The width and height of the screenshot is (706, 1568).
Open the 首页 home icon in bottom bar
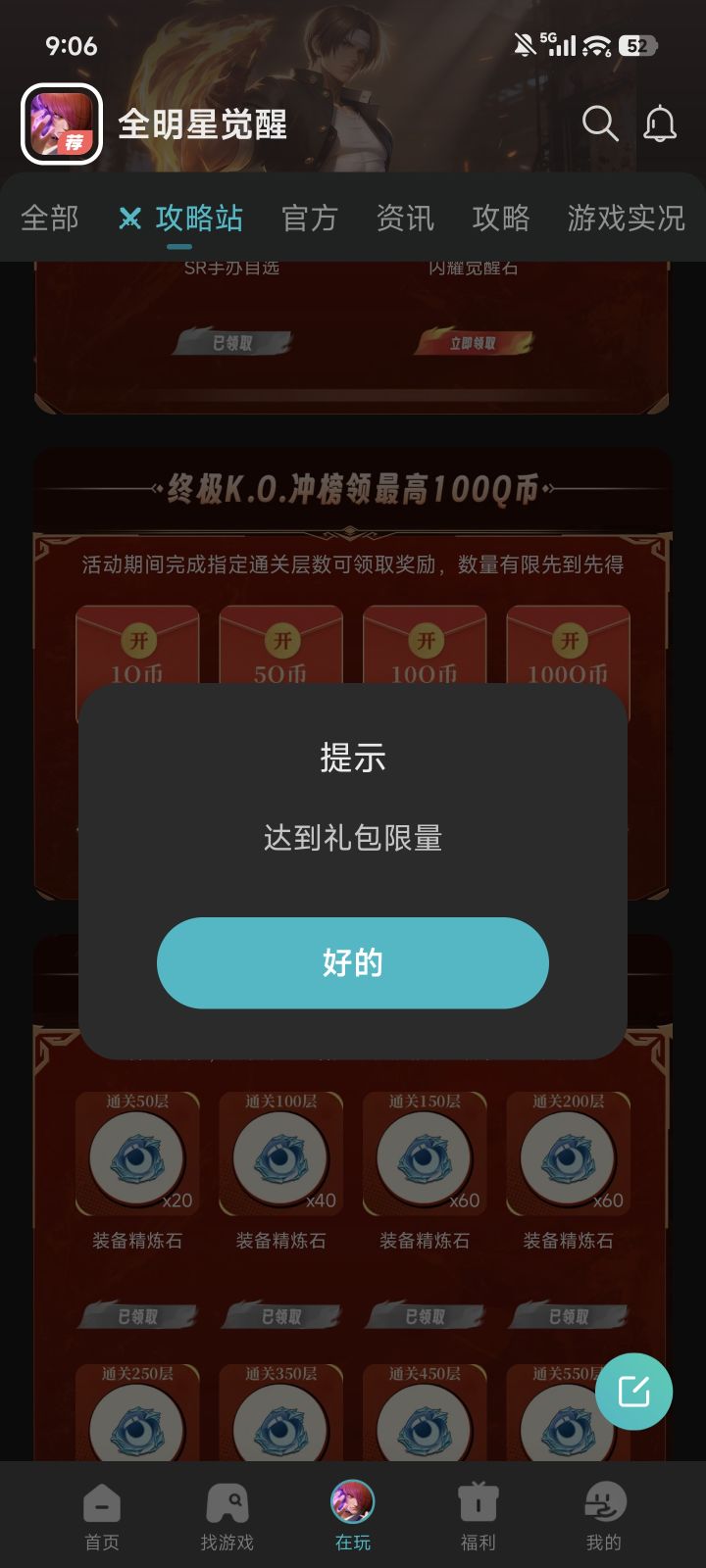pyautogui.click(x=102, y=1501)
